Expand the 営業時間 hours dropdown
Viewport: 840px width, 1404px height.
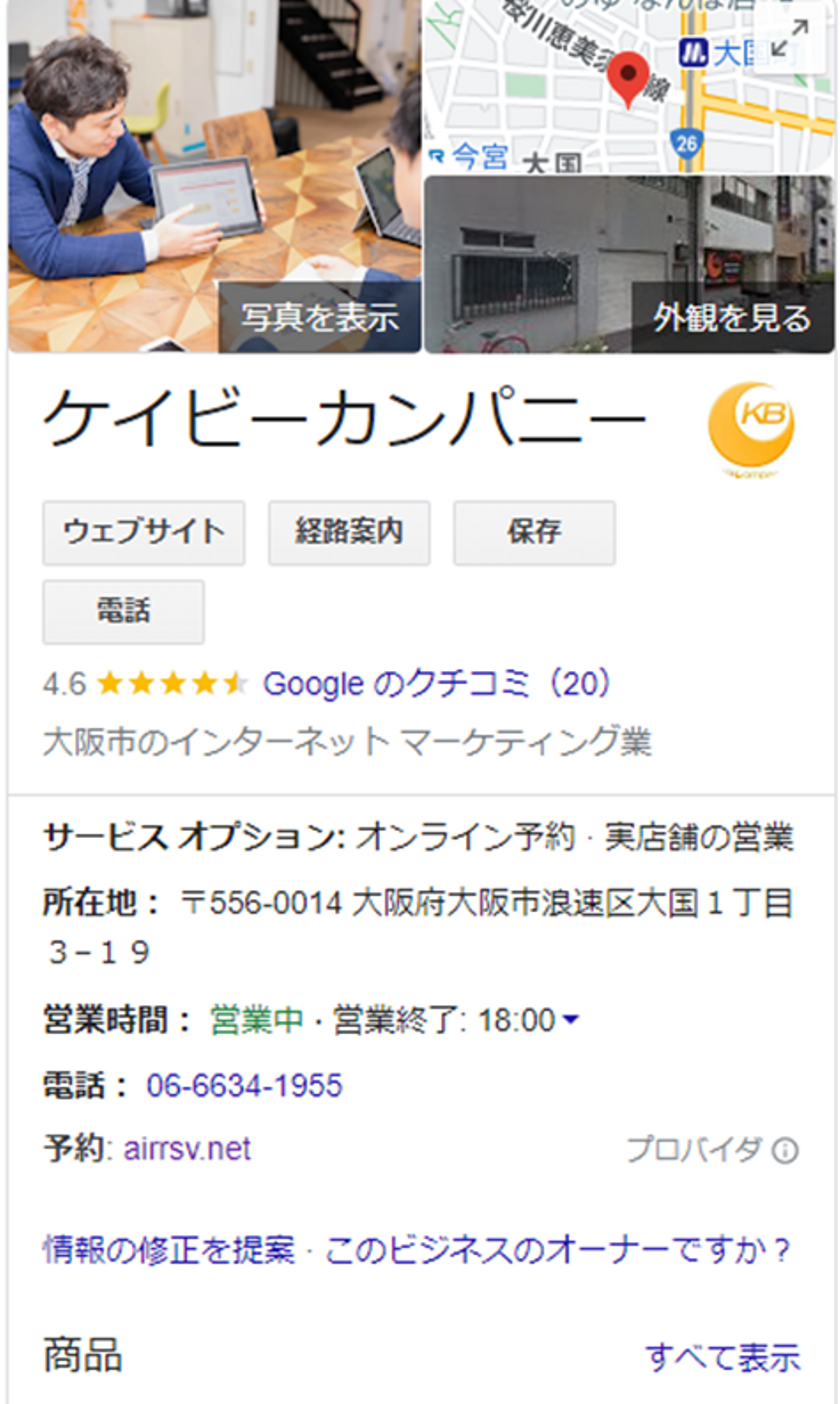pyautogui.click(x=570, y=1019)
